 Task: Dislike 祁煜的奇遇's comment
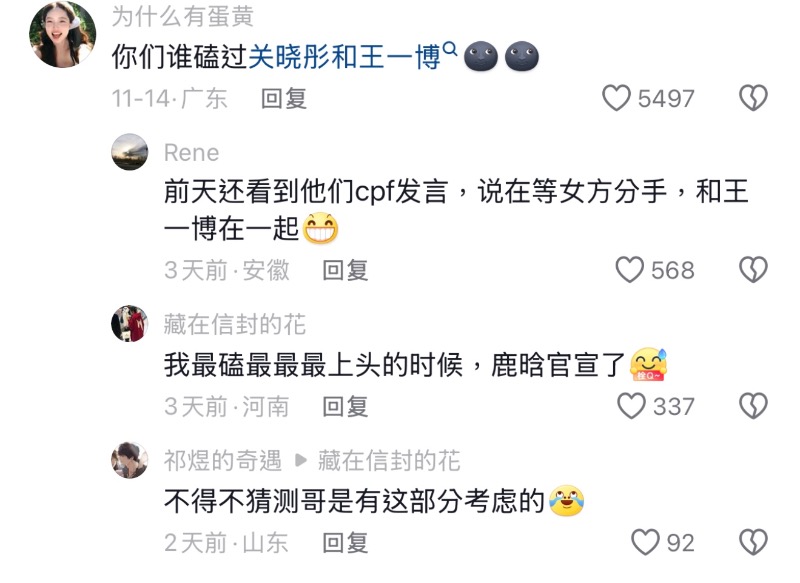click(752, 542)
